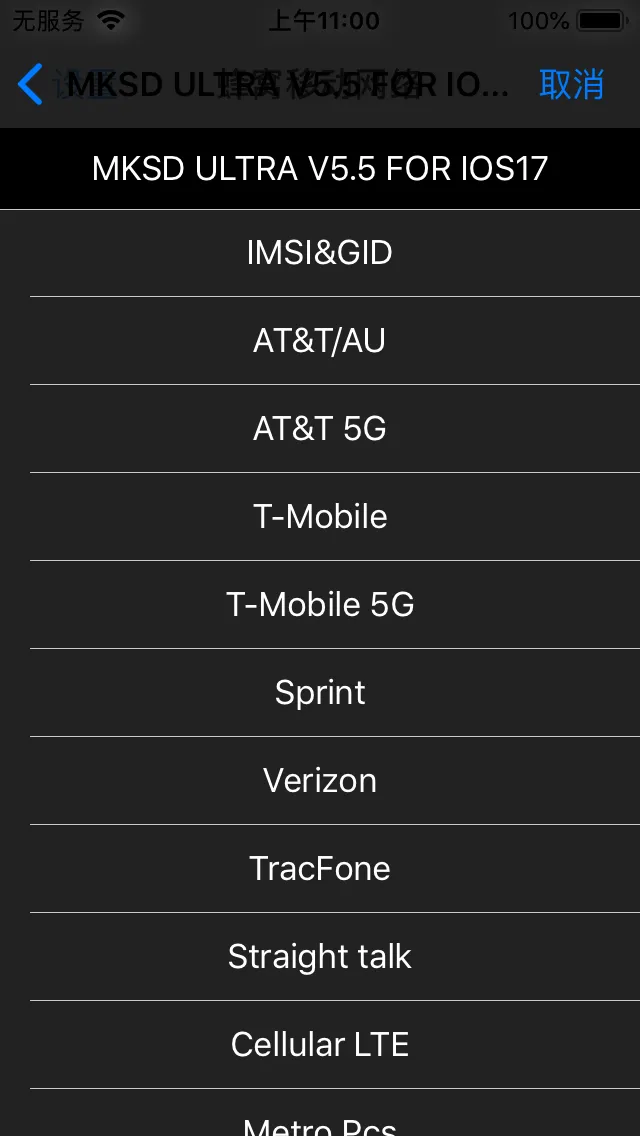Select Metro Pcs at the bottom
Viewport: 640px width, 1136px height.
click(320, 1113)
